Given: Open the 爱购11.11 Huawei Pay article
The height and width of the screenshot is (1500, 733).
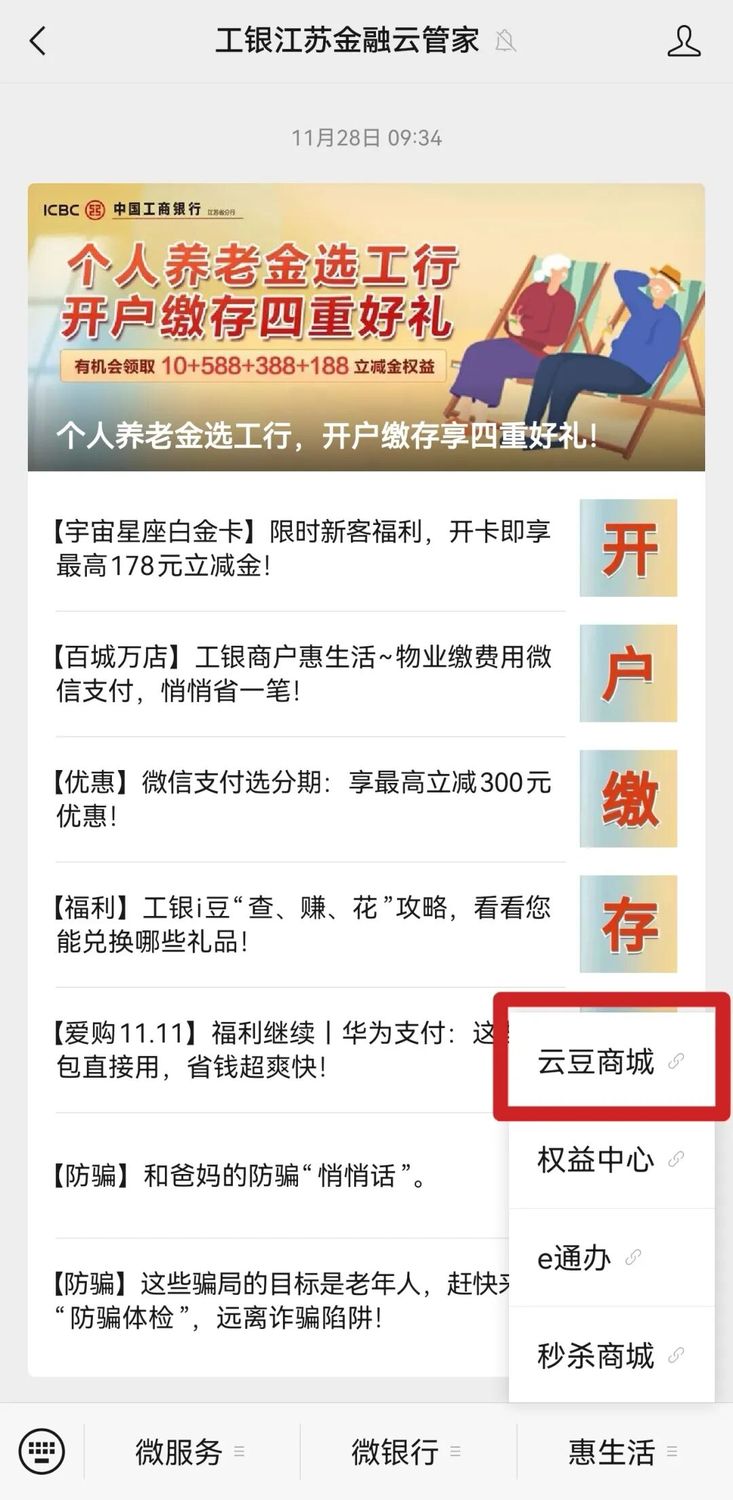Looking at the screenshot, I should click(x=270, y=1049).
